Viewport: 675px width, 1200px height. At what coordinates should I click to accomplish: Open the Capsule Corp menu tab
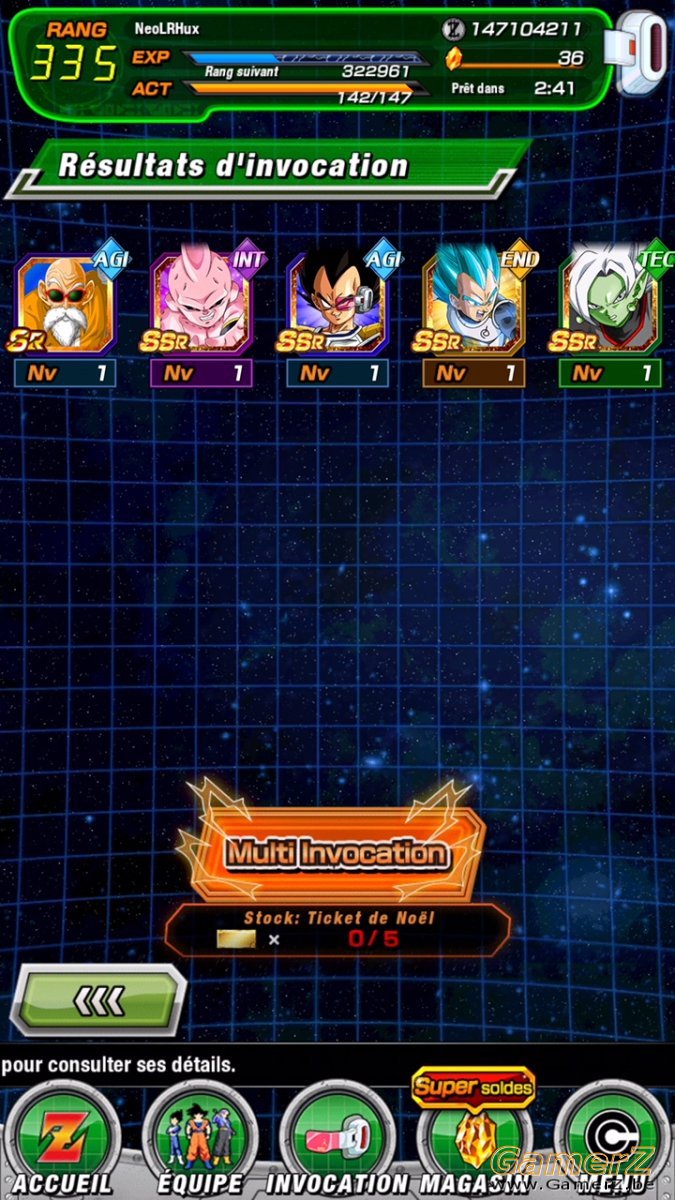pyautogui.click(x=612, y=1140)
